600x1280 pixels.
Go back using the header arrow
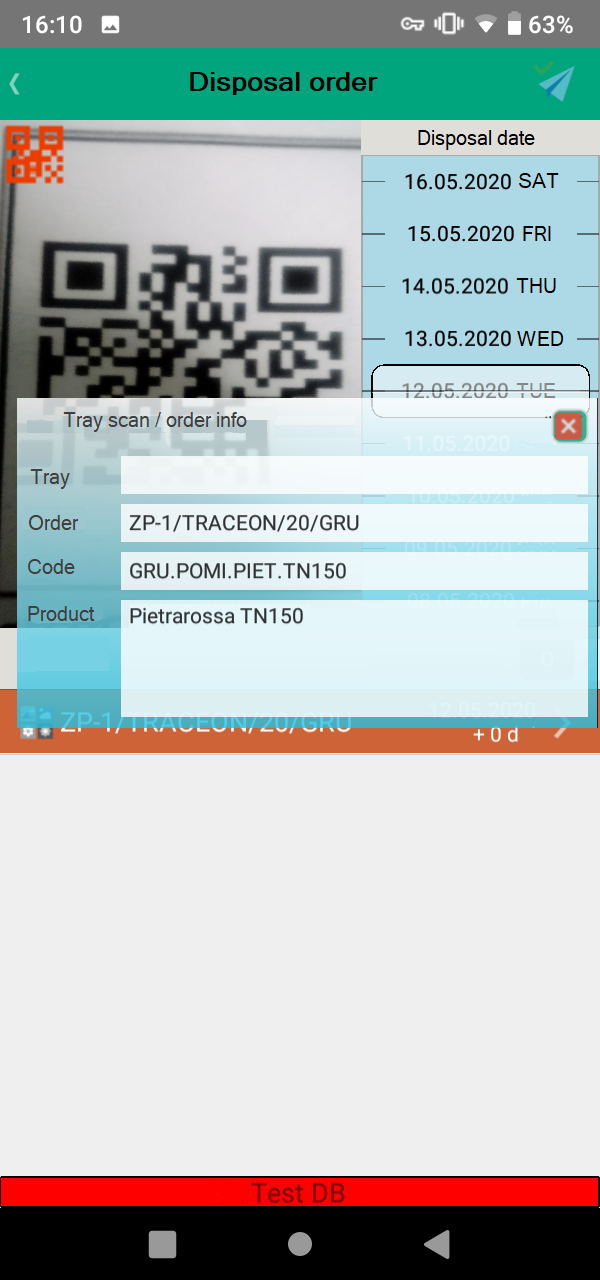click(x=15, y=83)
